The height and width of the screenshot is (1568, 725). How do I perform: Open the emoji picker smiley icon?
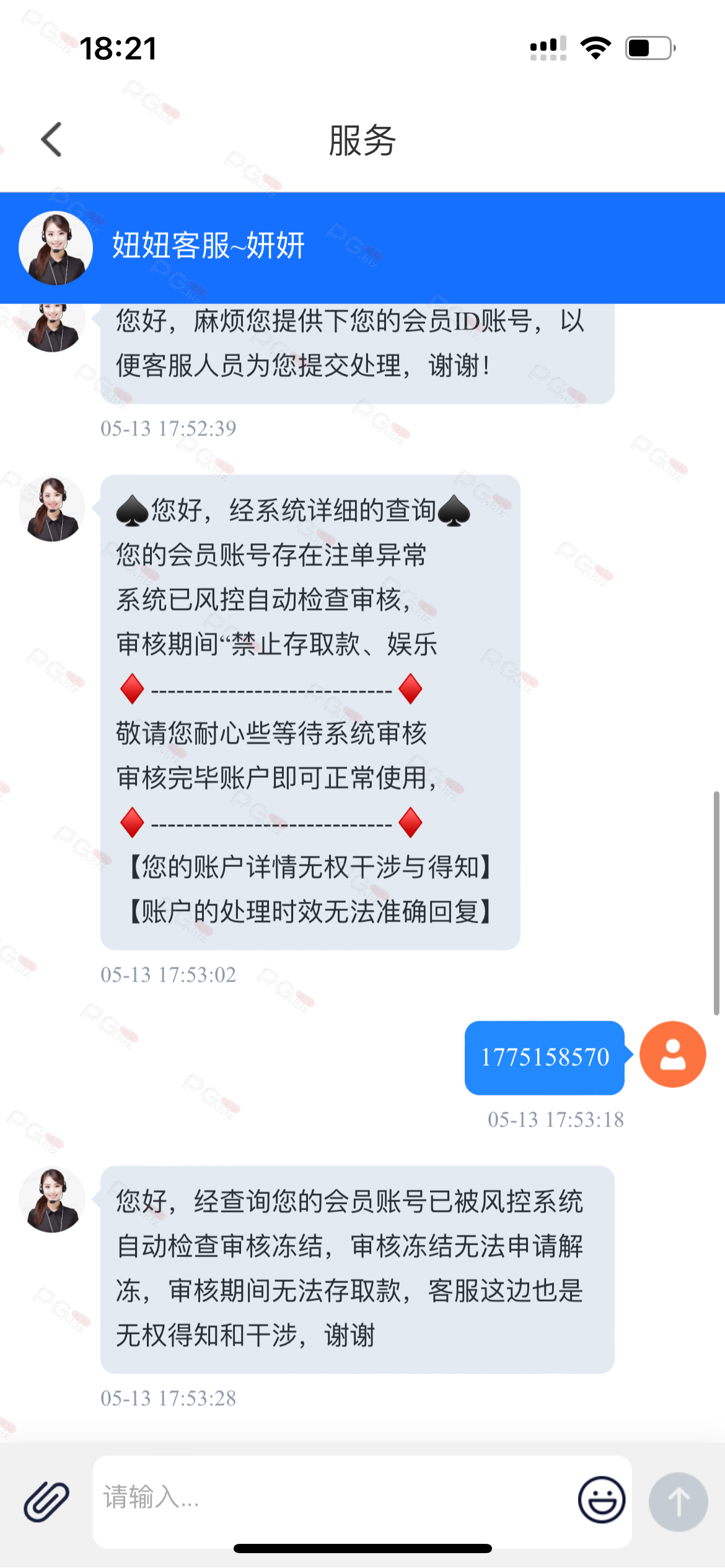click(x=601, y=1500)
